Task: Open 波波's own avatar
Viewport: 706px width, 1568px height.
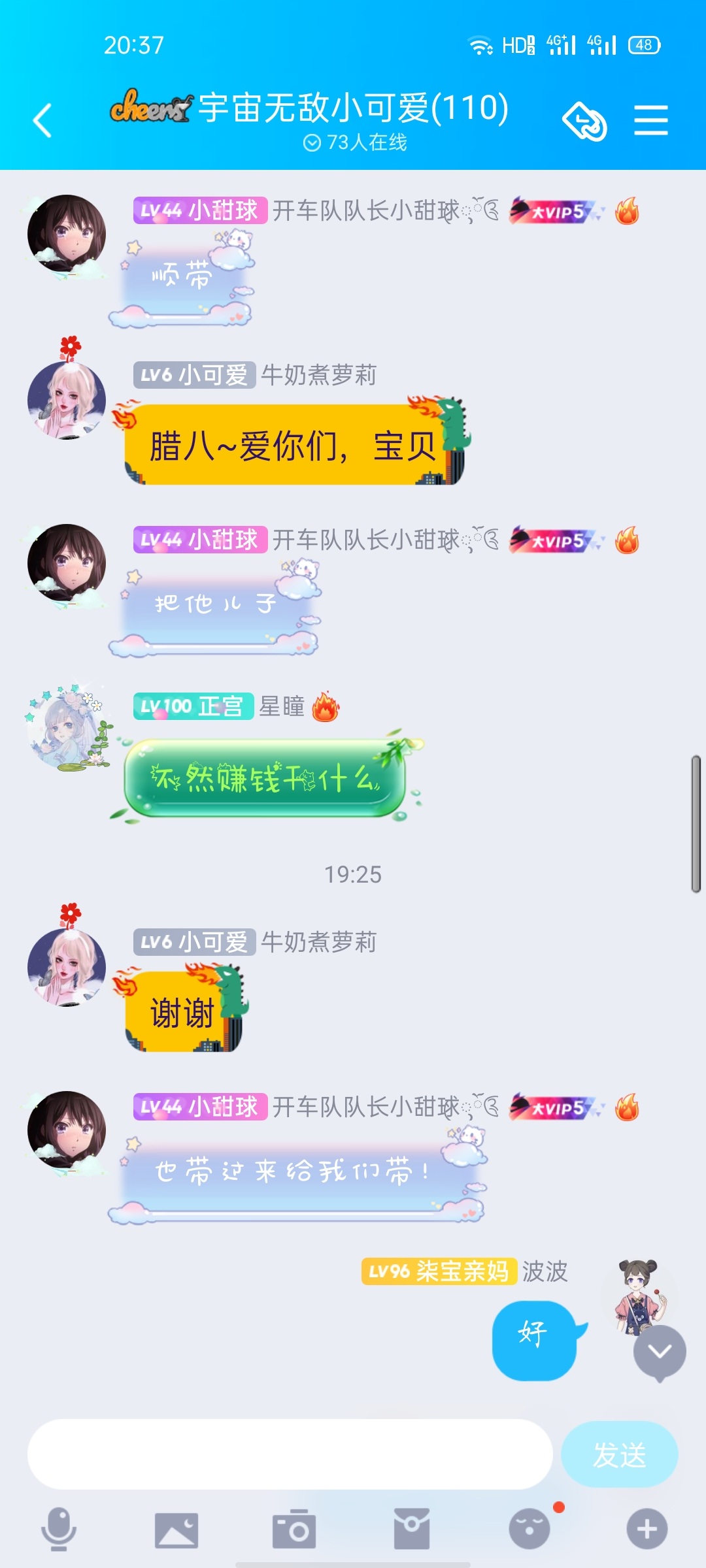Action: 641,1297
